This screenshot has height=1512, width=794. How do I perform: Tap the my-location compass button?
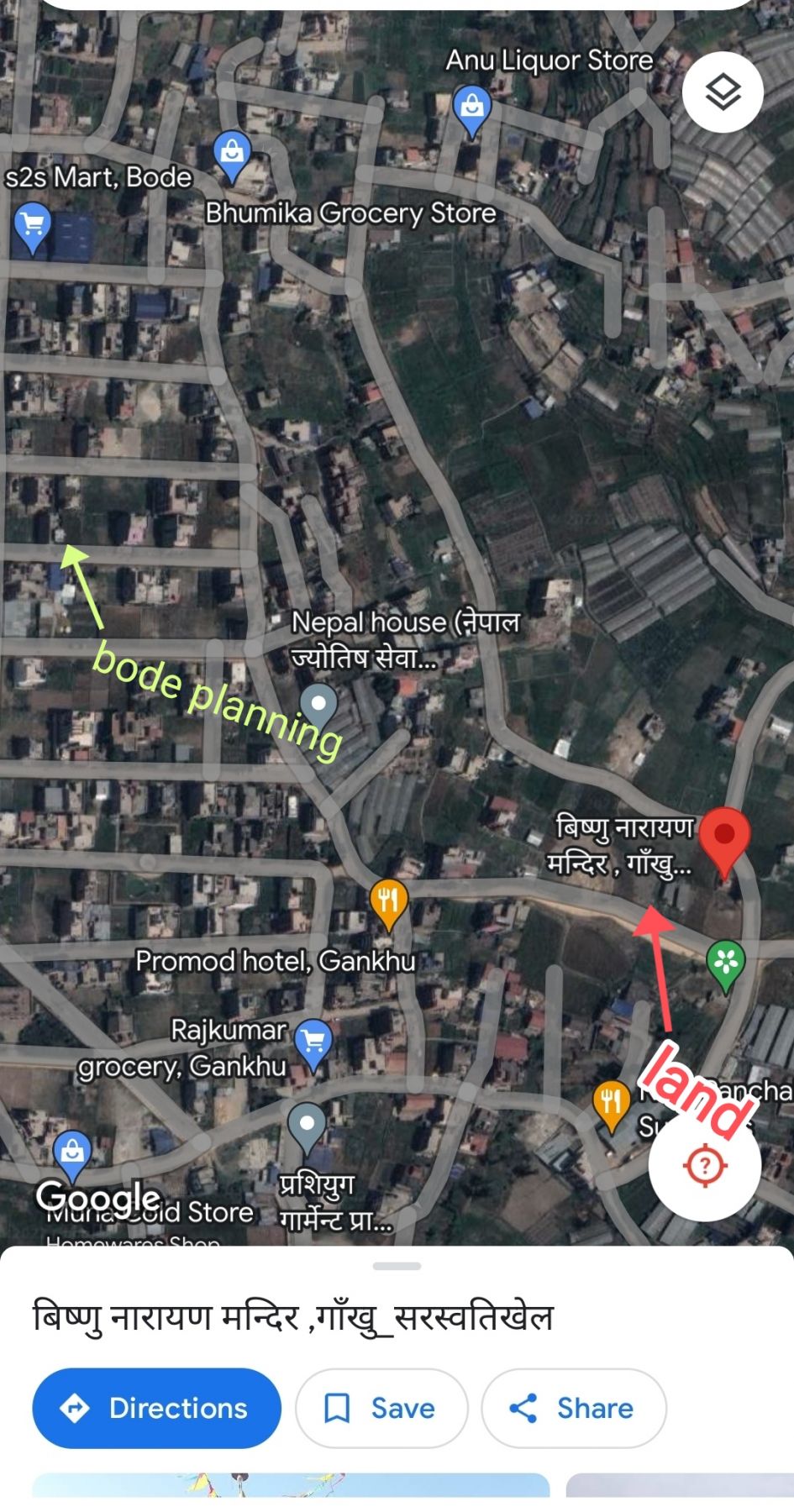tap(704, 1165)
